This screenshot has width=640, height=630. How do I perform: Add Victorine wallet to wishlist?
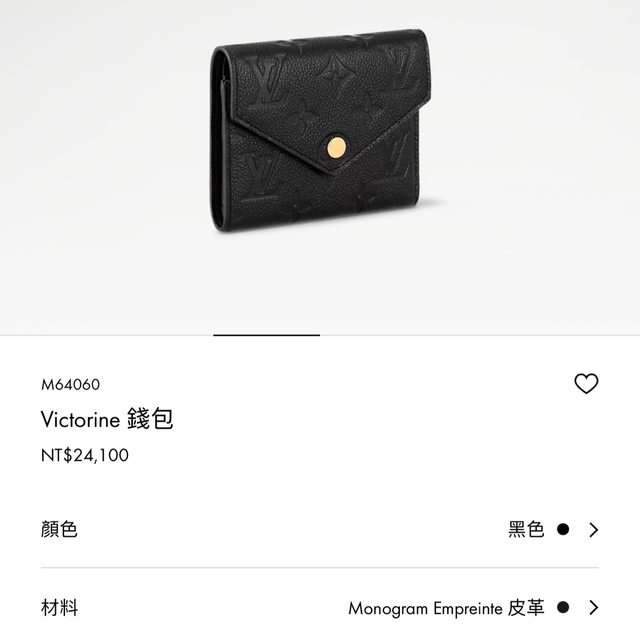pyautogui.click(x=586, y=384)
